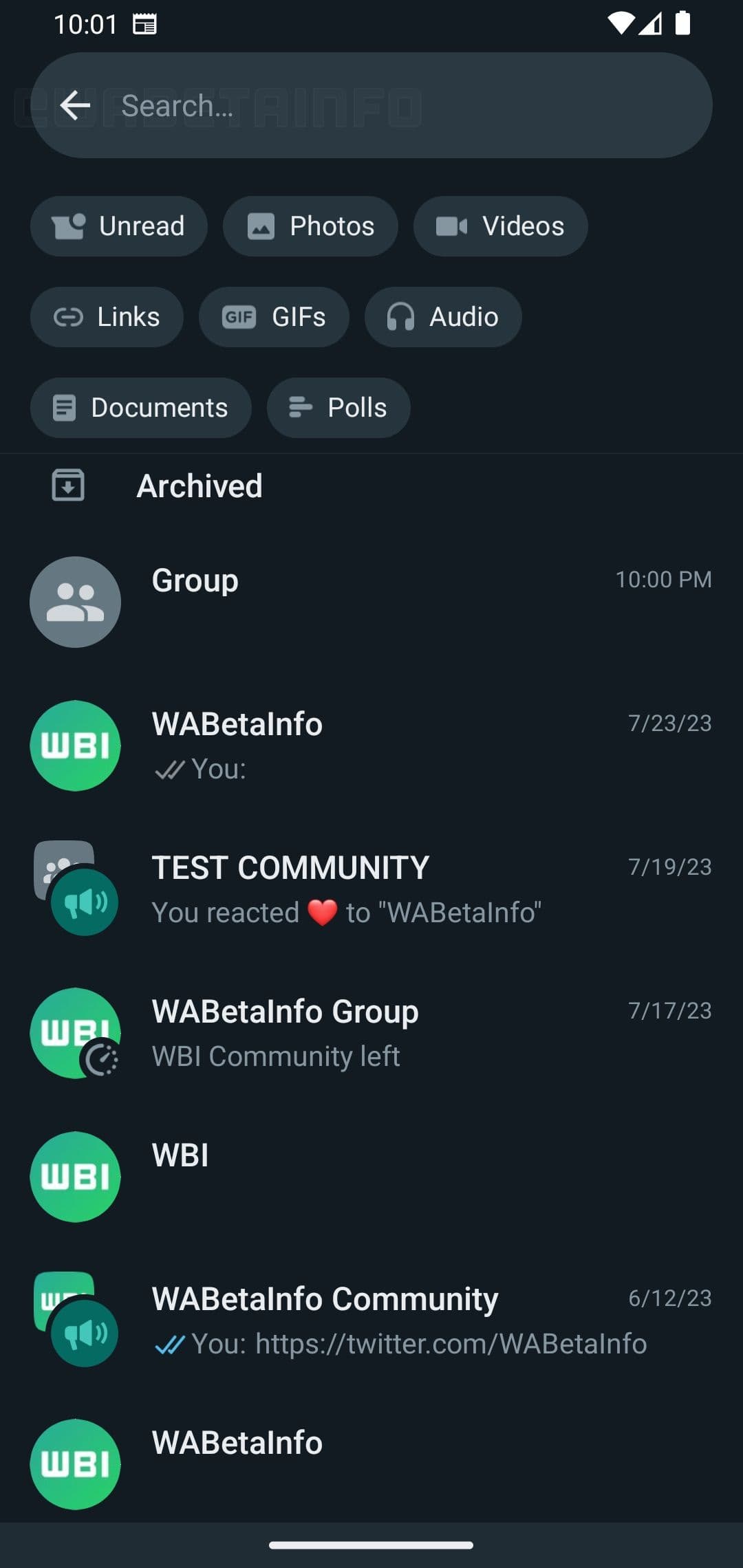Select the GIF filter badge icon
Viewport: 743px width, 1568px height.
point(239,317)
